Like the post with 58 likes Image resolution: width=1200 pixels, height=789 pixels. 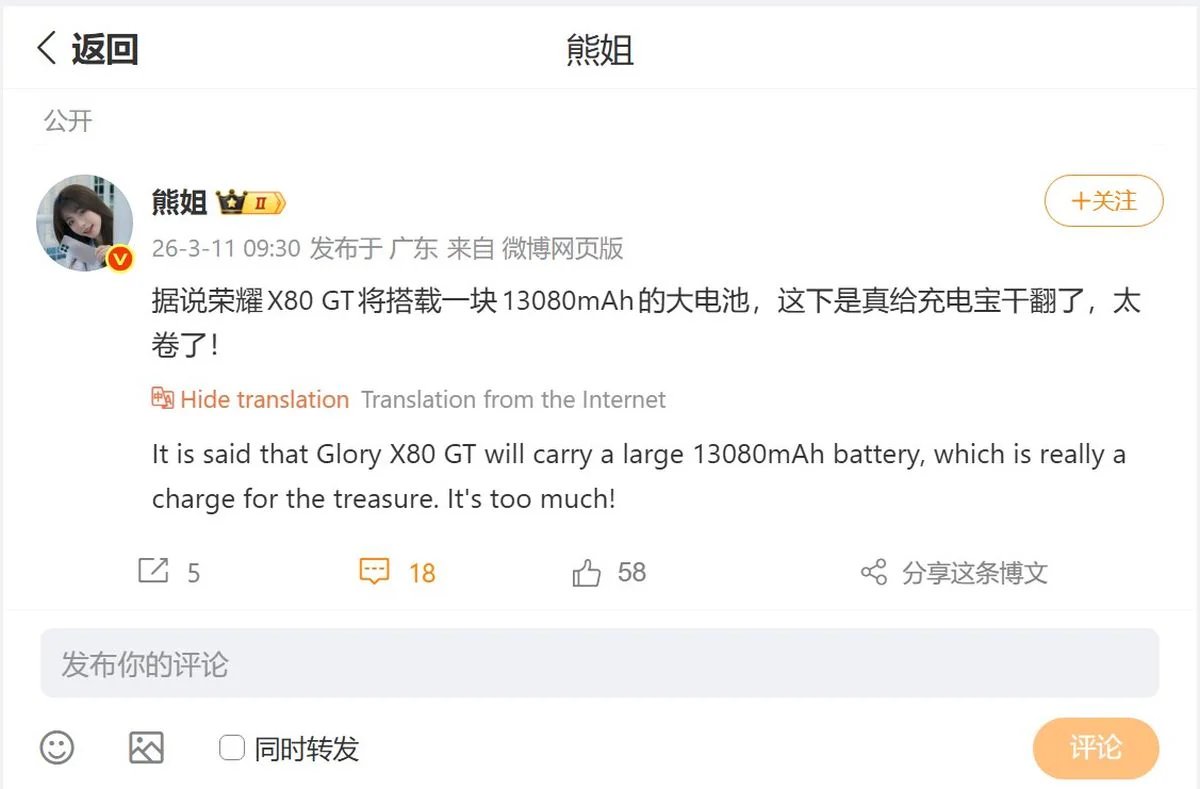coord(587,572)
